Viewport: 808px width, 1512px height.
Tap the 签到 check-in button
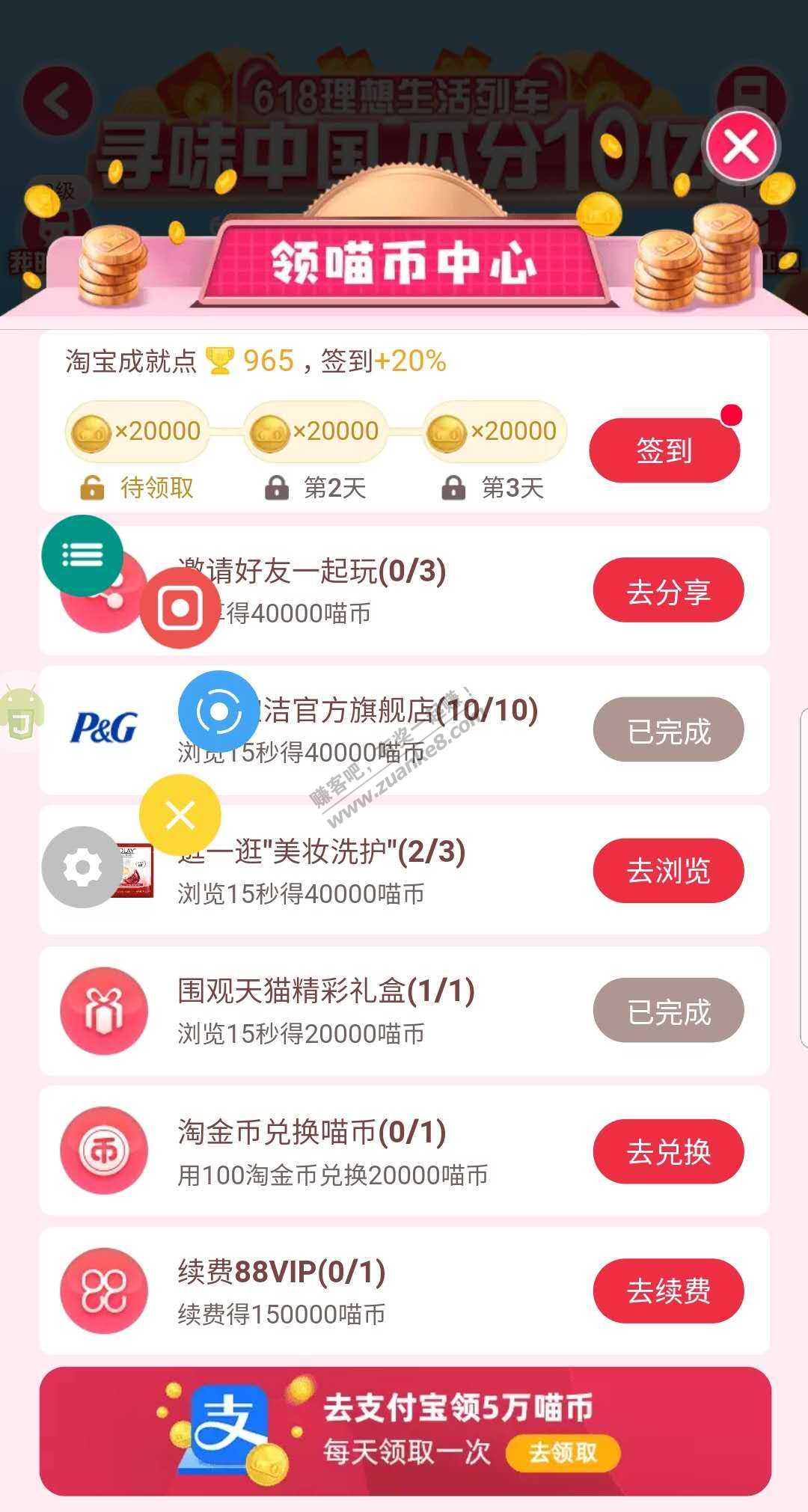(x=664, y=450)
